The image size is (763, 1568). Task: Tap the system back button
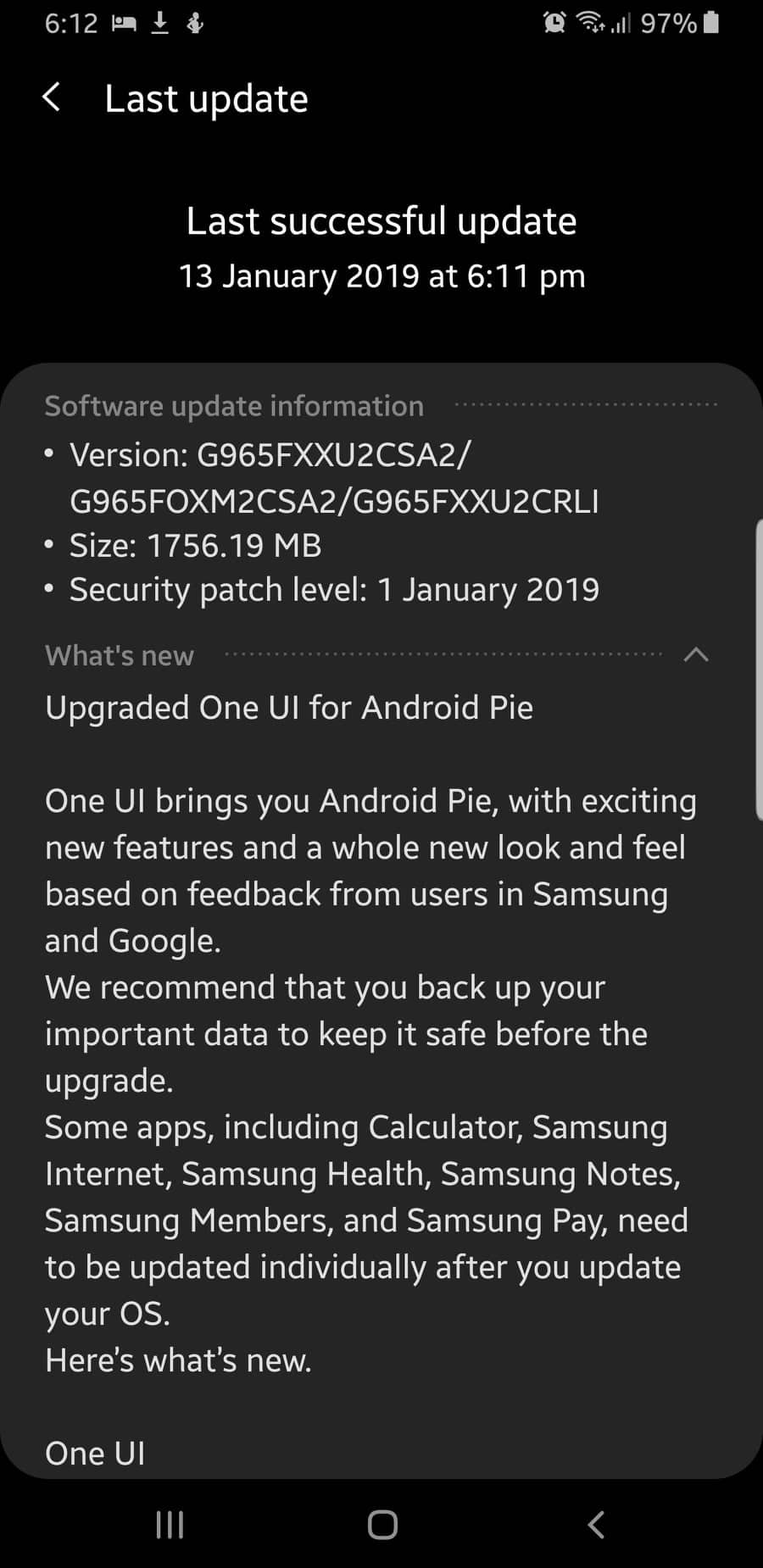(x=596, y=1524)
